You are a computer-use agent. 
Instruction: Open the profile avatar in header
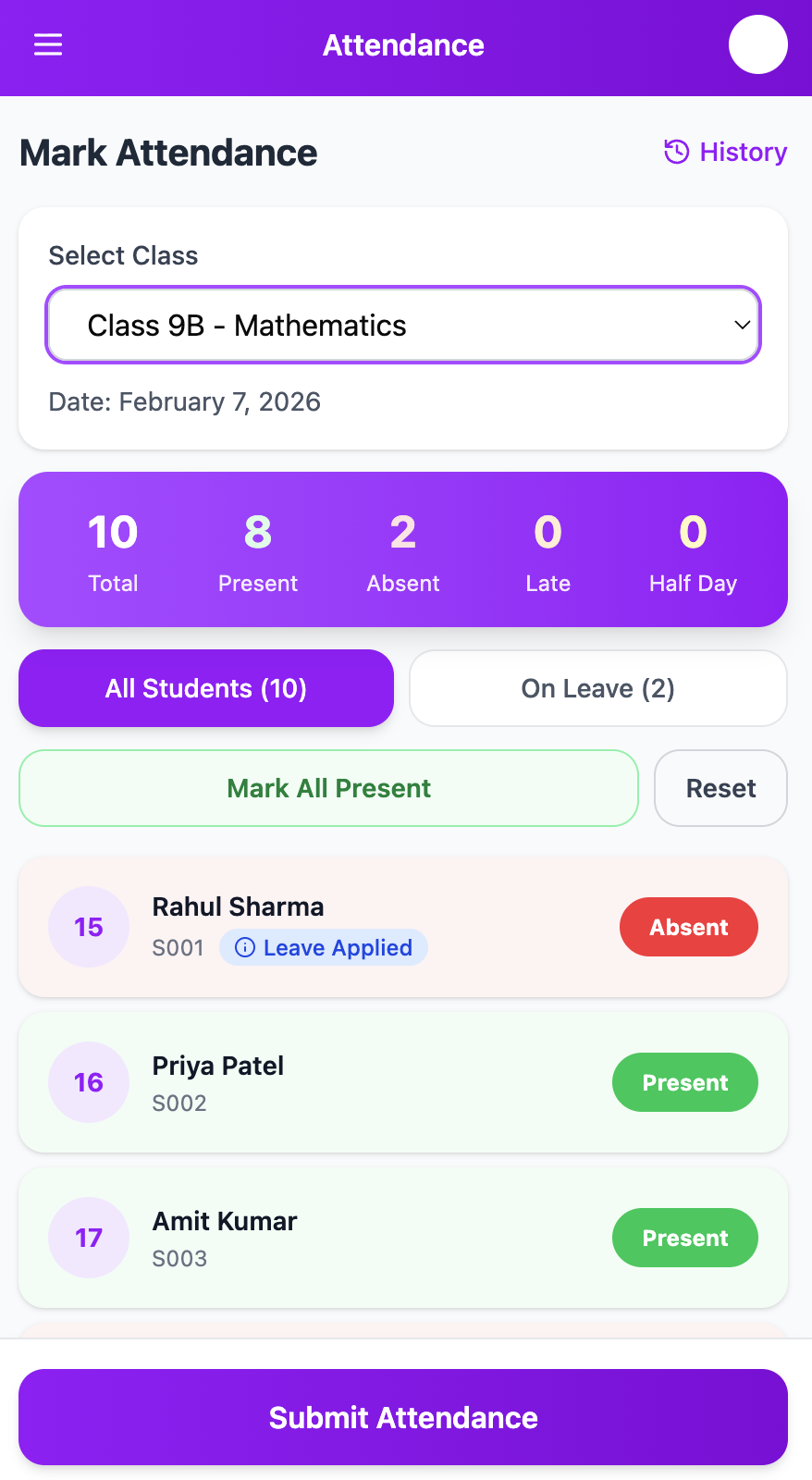[x=757, y=43]
